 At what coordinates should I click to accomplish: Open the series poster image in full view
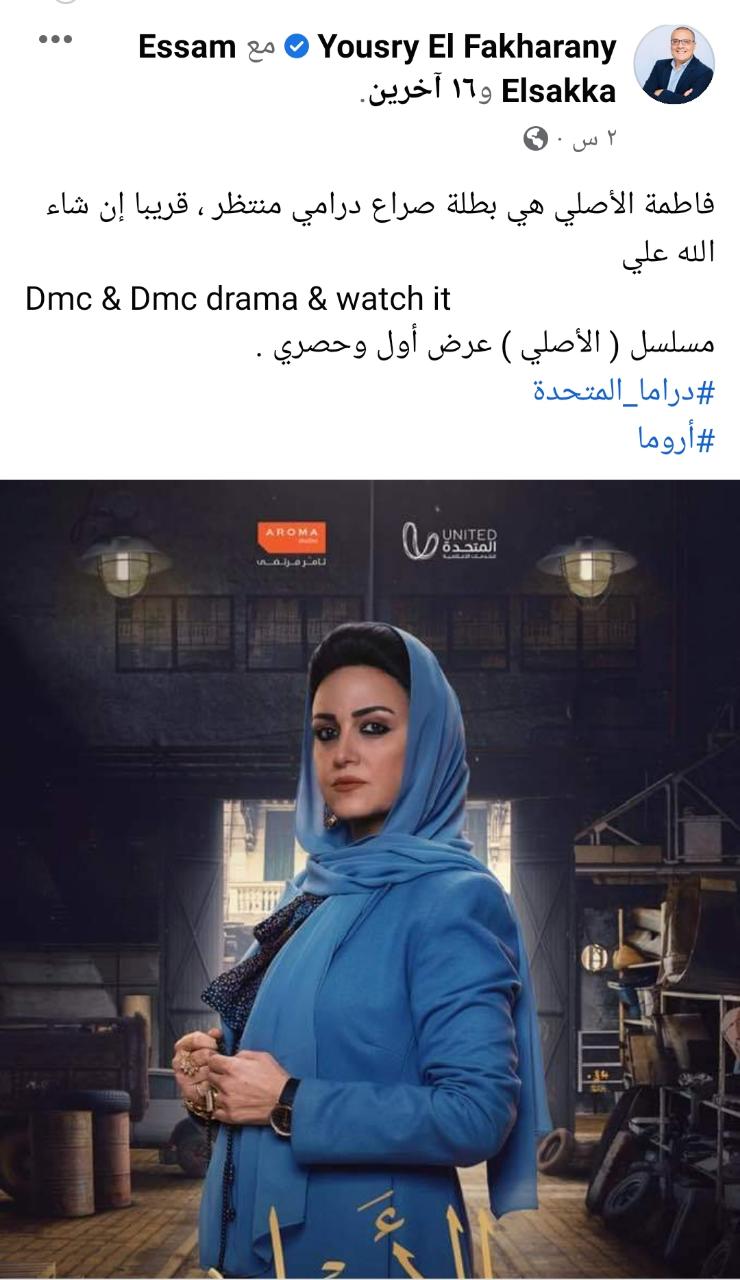[370, 880]
